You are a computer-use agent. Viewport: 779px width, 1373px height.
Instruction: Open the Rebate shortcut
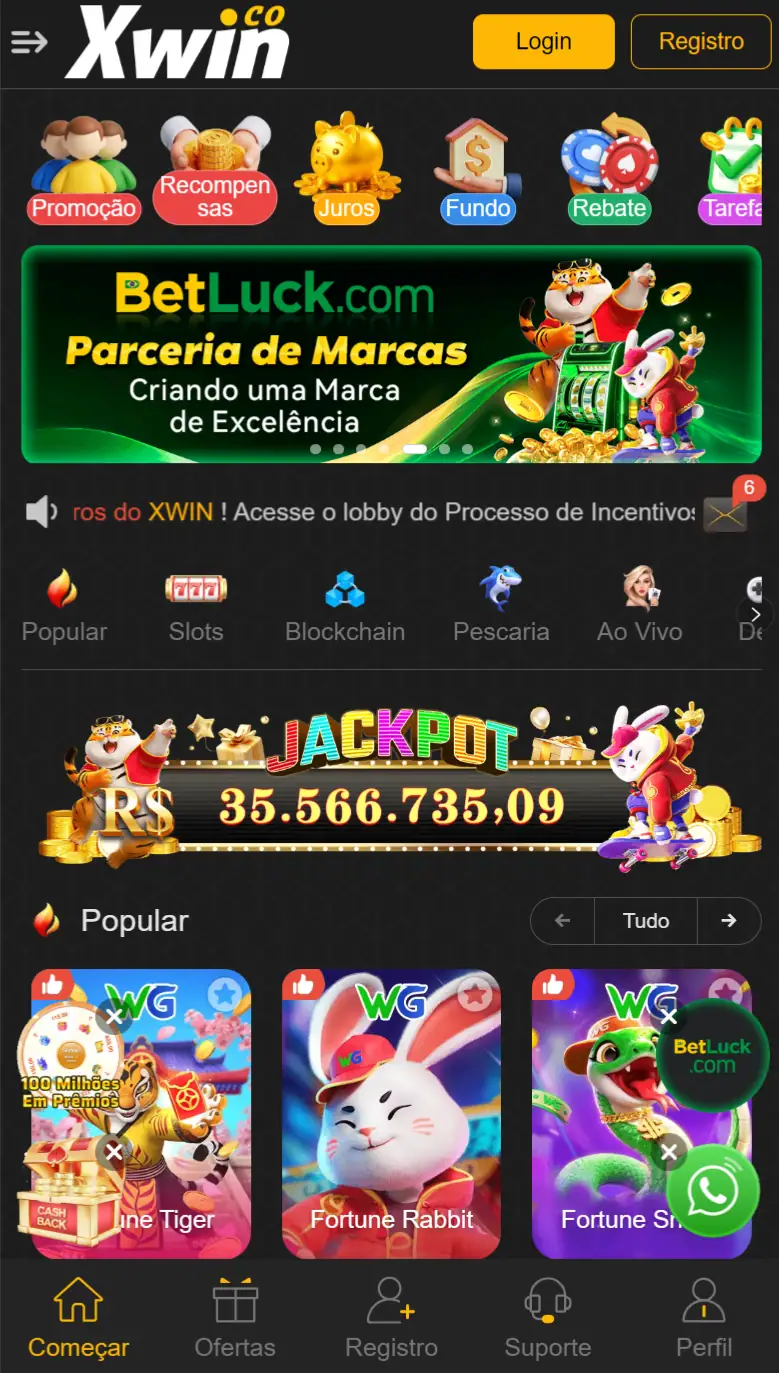(x=609, y=170)
